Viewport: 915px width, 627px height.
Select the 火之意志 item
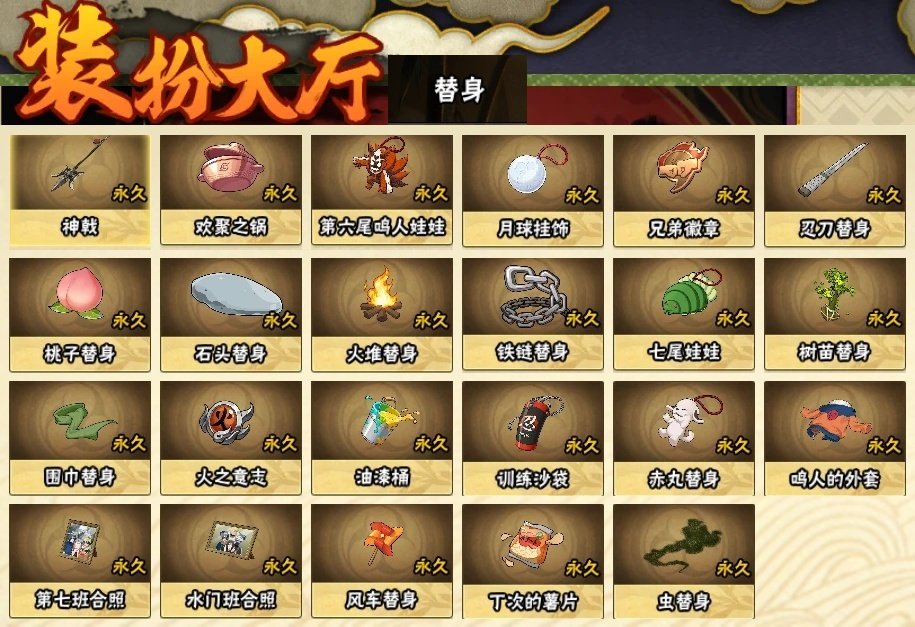(x=231, y=437)
